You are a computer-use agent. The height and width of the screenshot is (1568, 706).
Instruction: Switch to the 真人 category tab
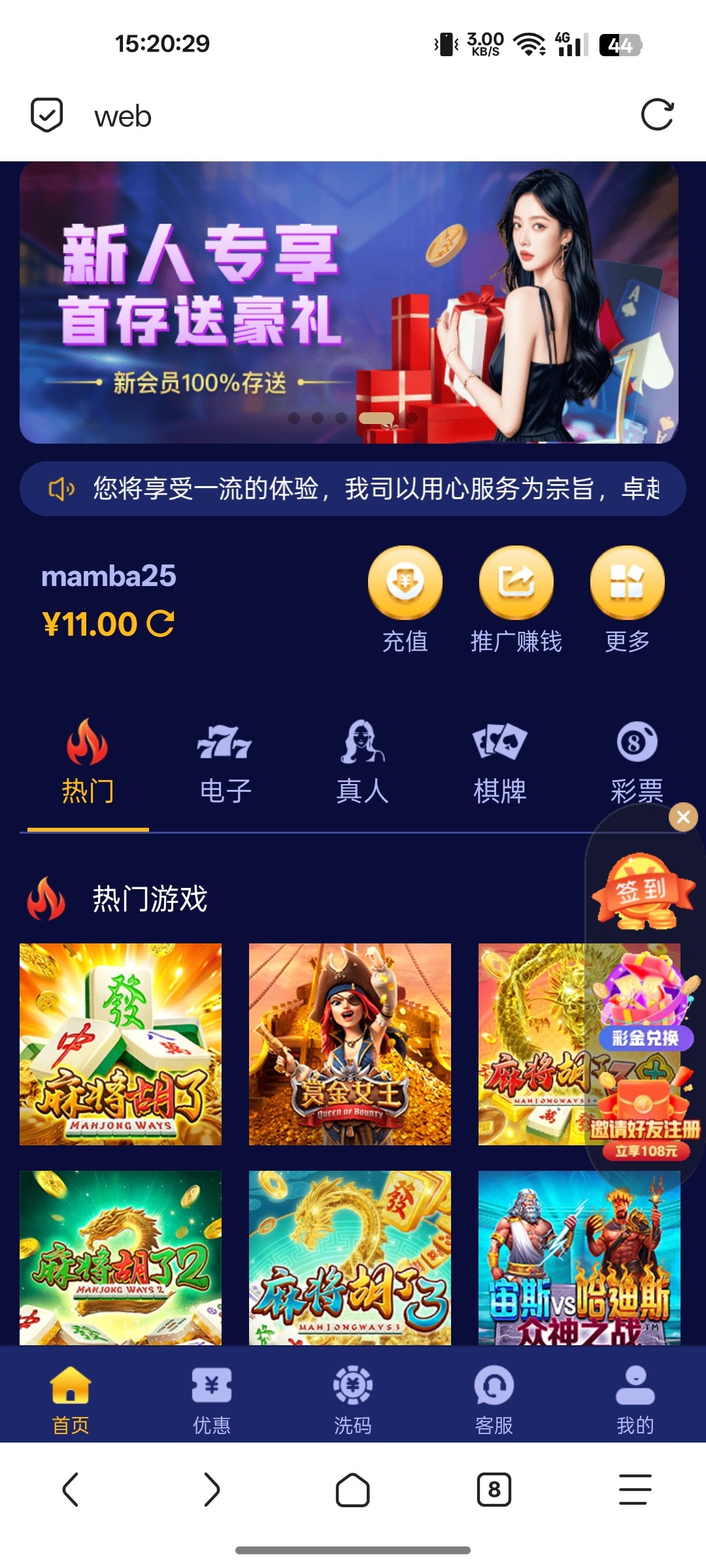tap(363, 762)
